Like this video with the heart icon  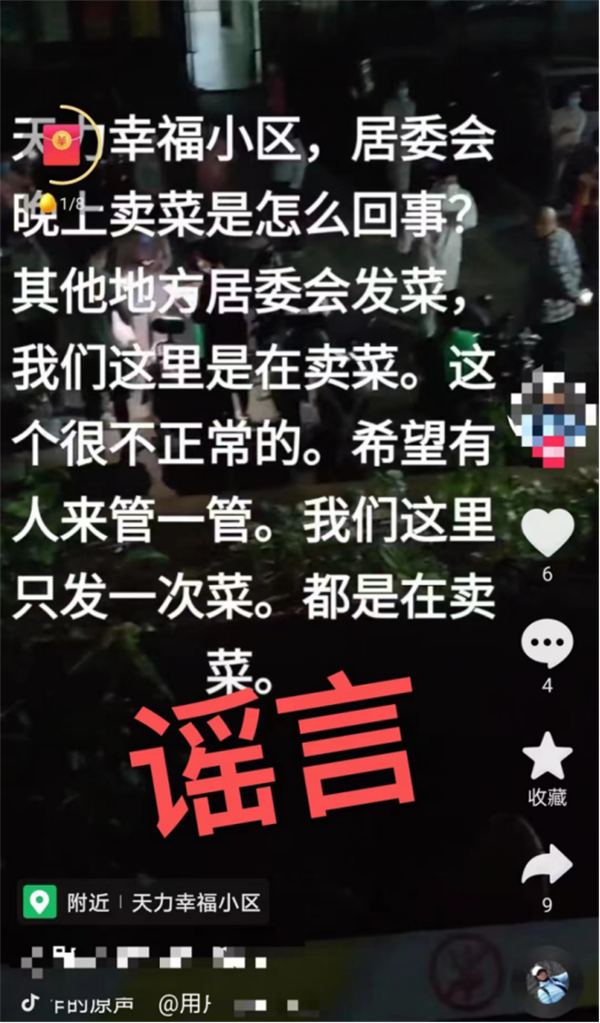(548, 533)
